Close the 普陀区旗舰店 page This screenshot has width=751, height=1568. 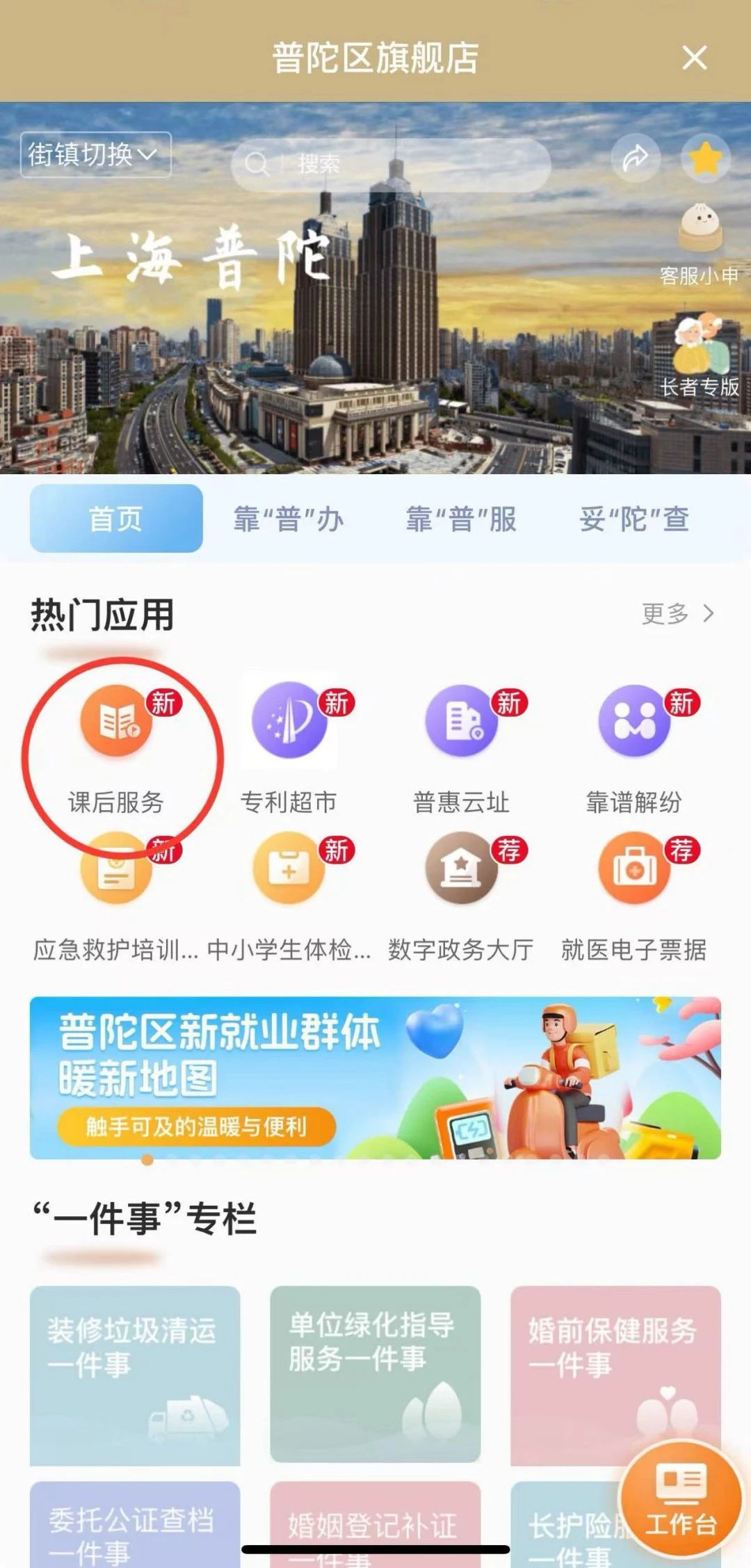pos(694,58)
